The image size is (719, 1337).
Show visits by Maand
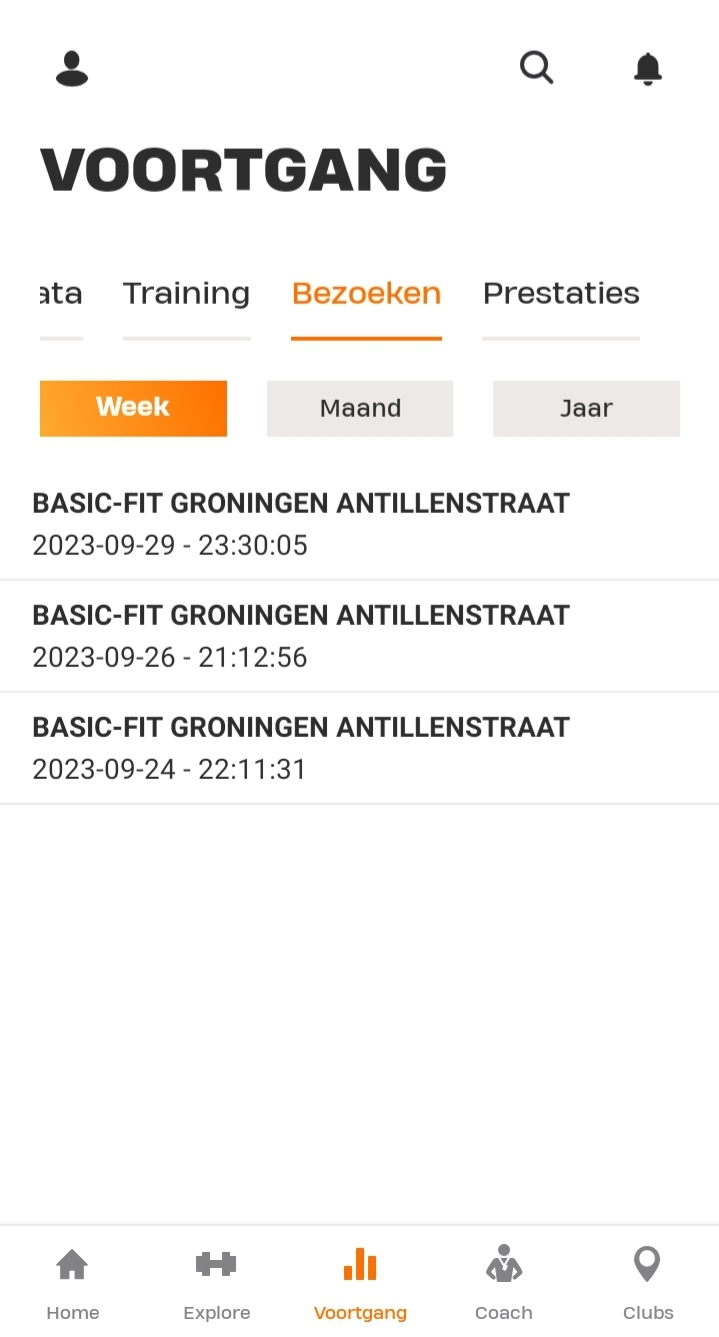[360, 408]
